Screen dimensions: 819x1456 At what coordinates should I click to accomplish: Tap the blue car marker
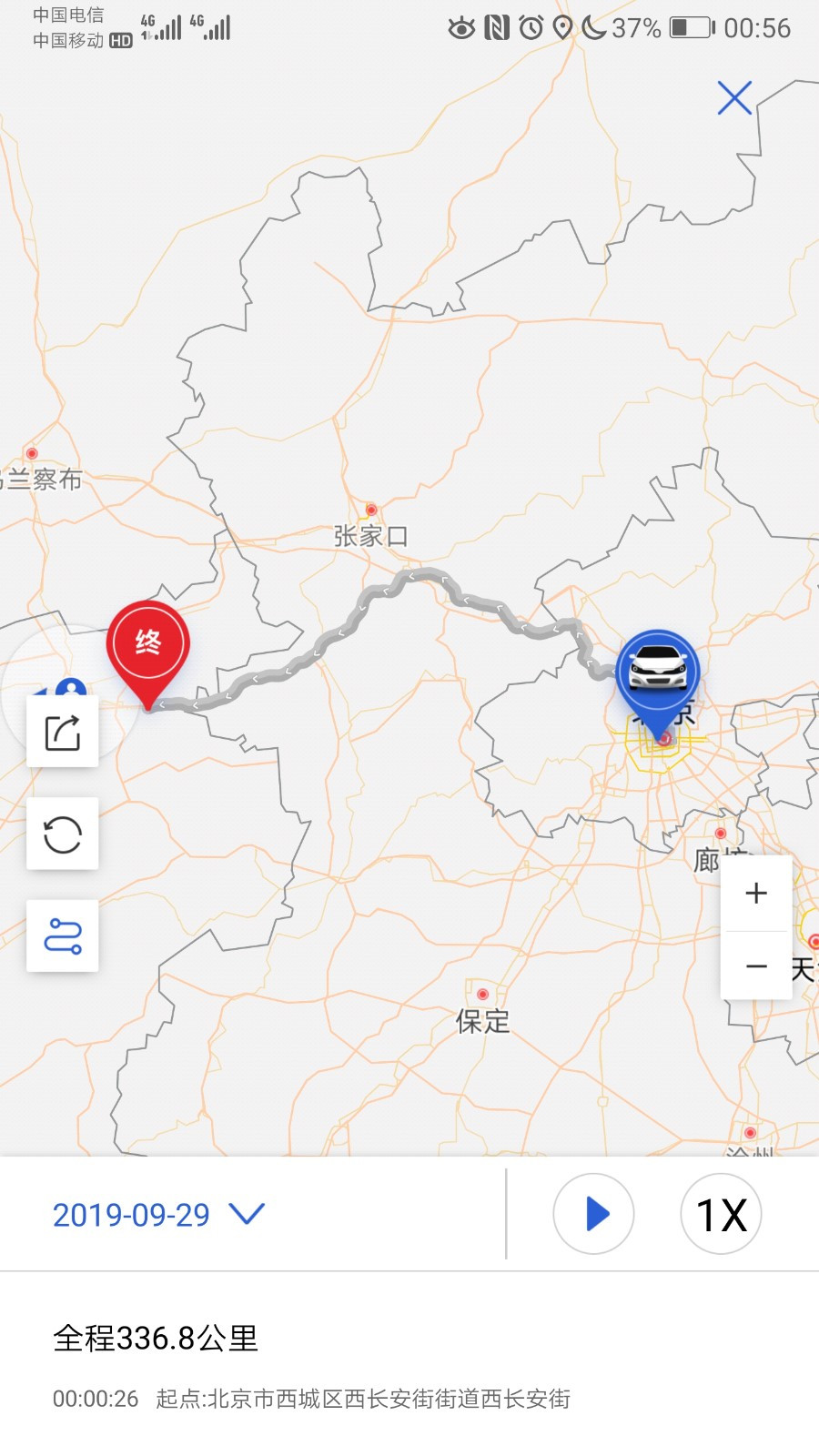click(657, 672)
